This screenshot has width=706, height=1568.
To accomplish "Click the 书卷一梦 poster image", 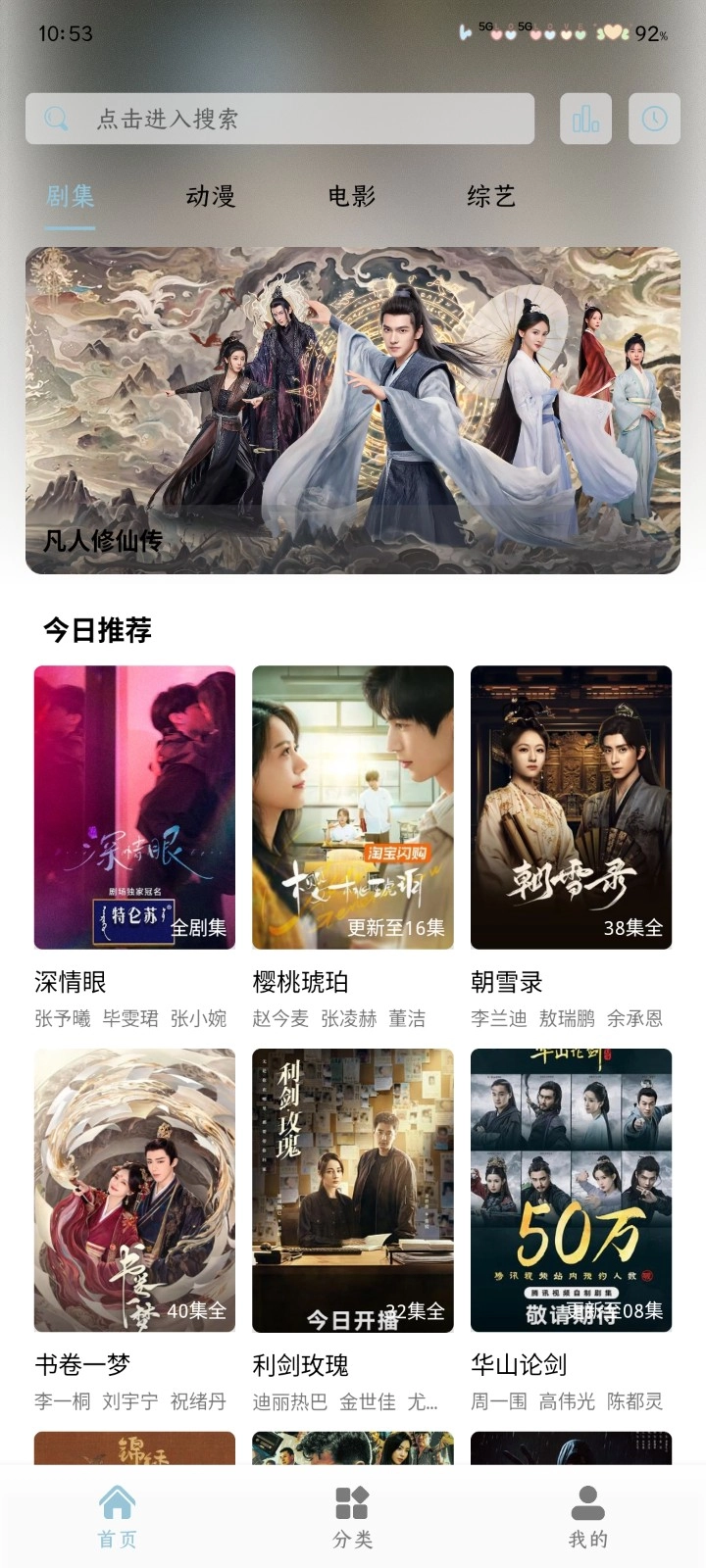I will [x=133, y=1191].
